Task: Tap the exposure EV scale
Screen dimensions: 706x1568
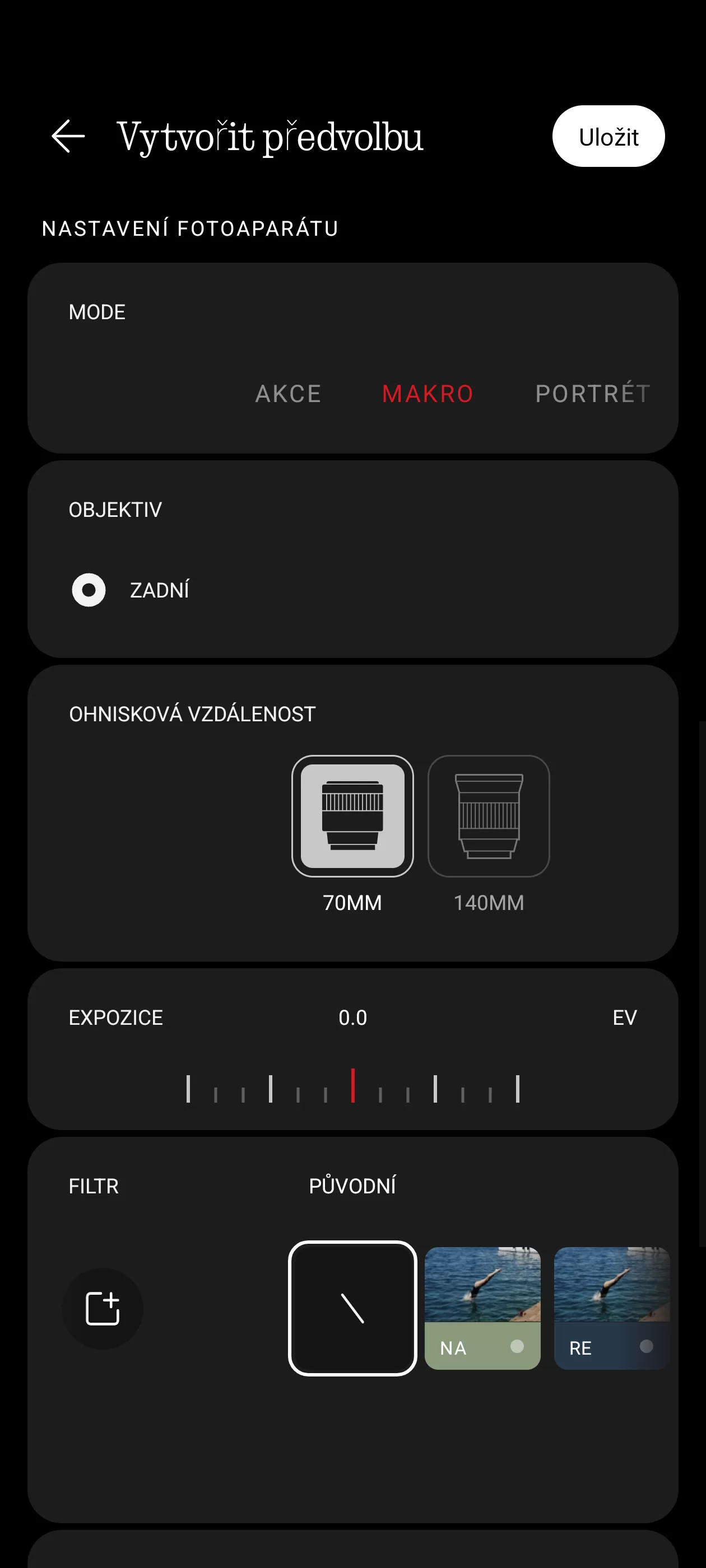Action: click(352, 1087)
